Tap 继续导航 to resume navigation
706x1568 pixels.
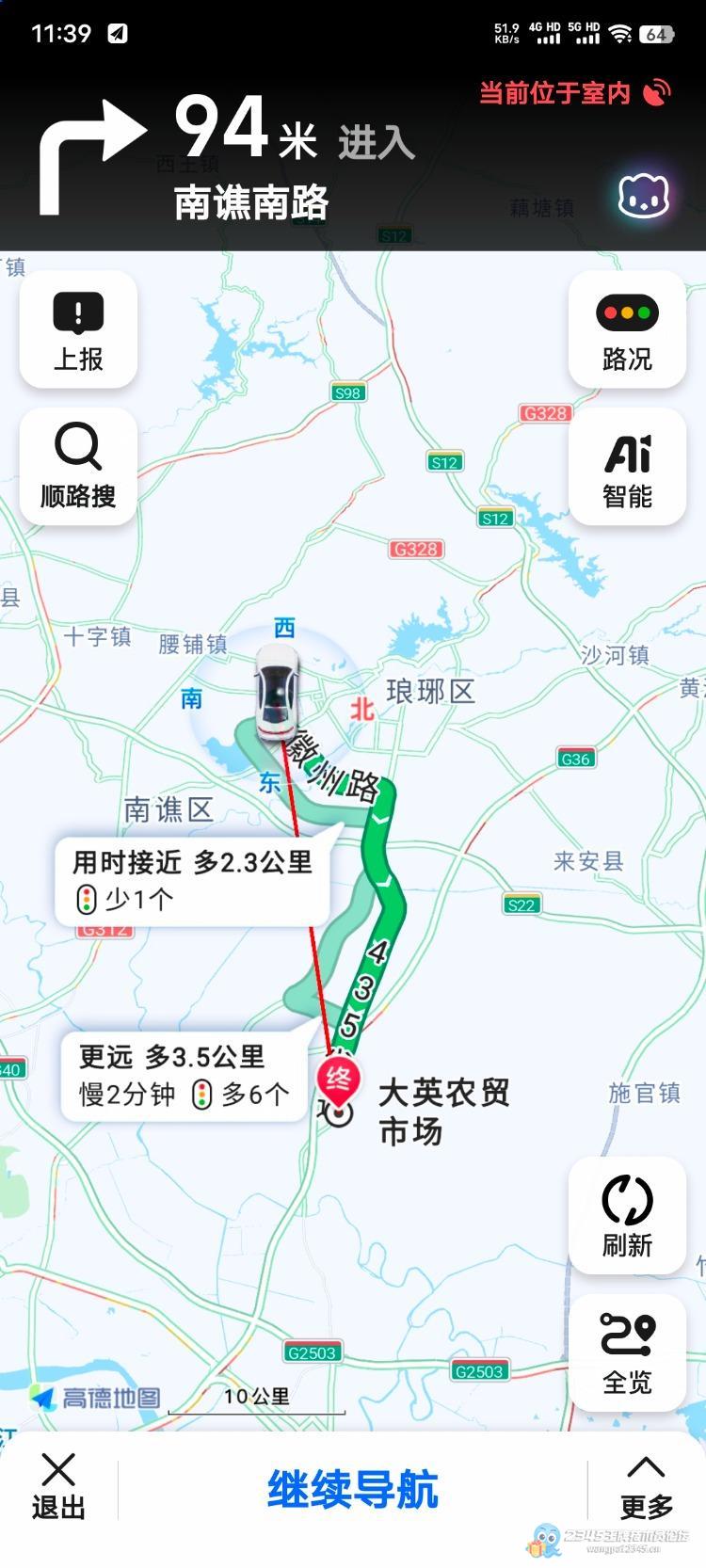pyautogui.click(x=352, y=1490)
